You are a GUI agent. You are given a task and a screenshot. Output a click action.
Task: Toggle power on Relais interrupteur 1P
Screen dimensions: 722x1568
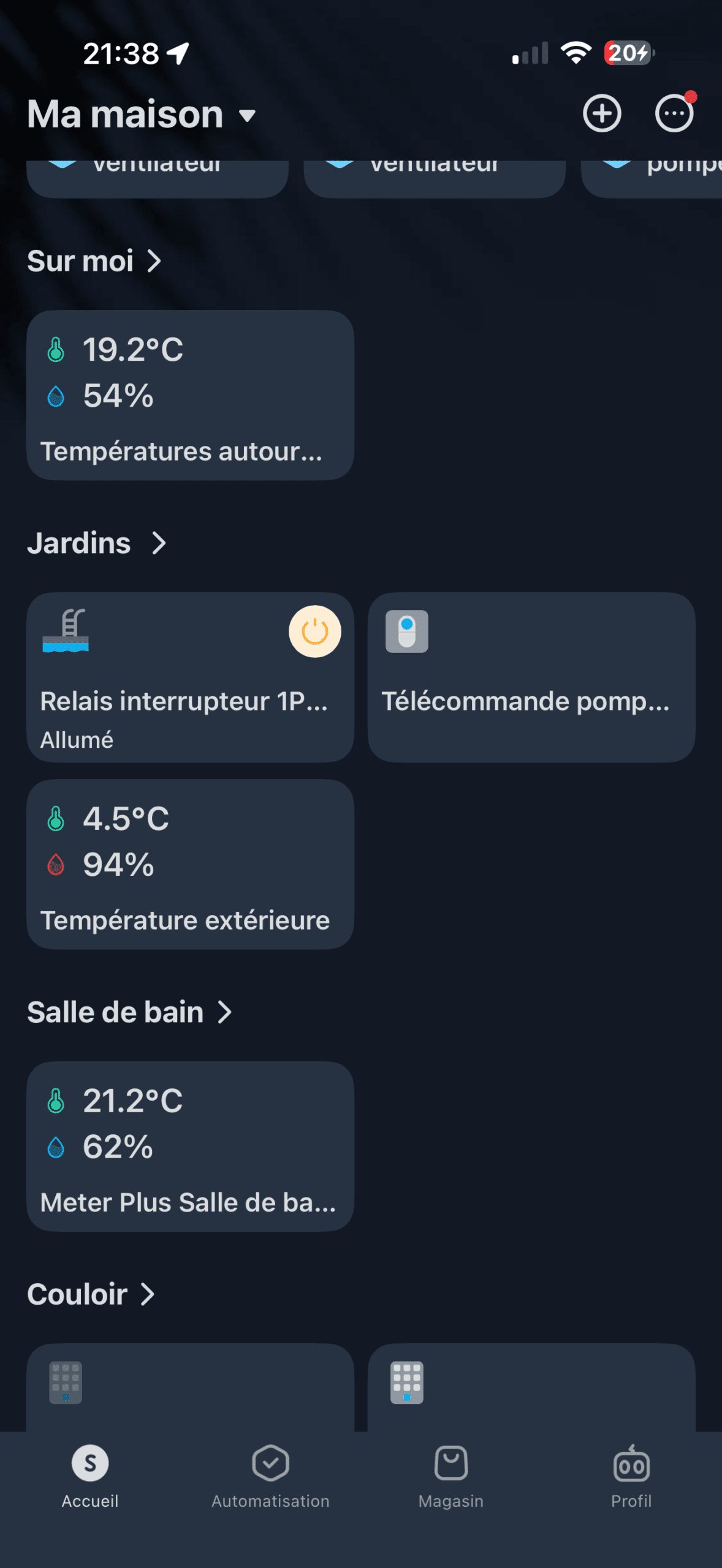314,631
